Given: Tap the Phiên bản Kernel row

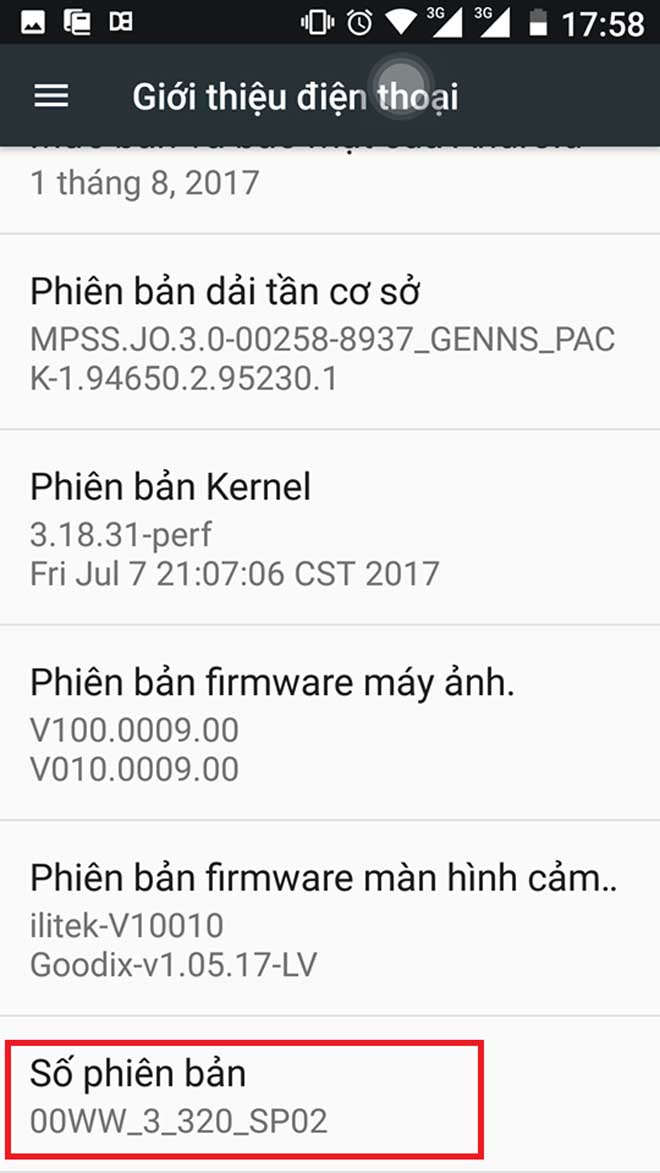Looking at the screenshot, I should (330, 529).
